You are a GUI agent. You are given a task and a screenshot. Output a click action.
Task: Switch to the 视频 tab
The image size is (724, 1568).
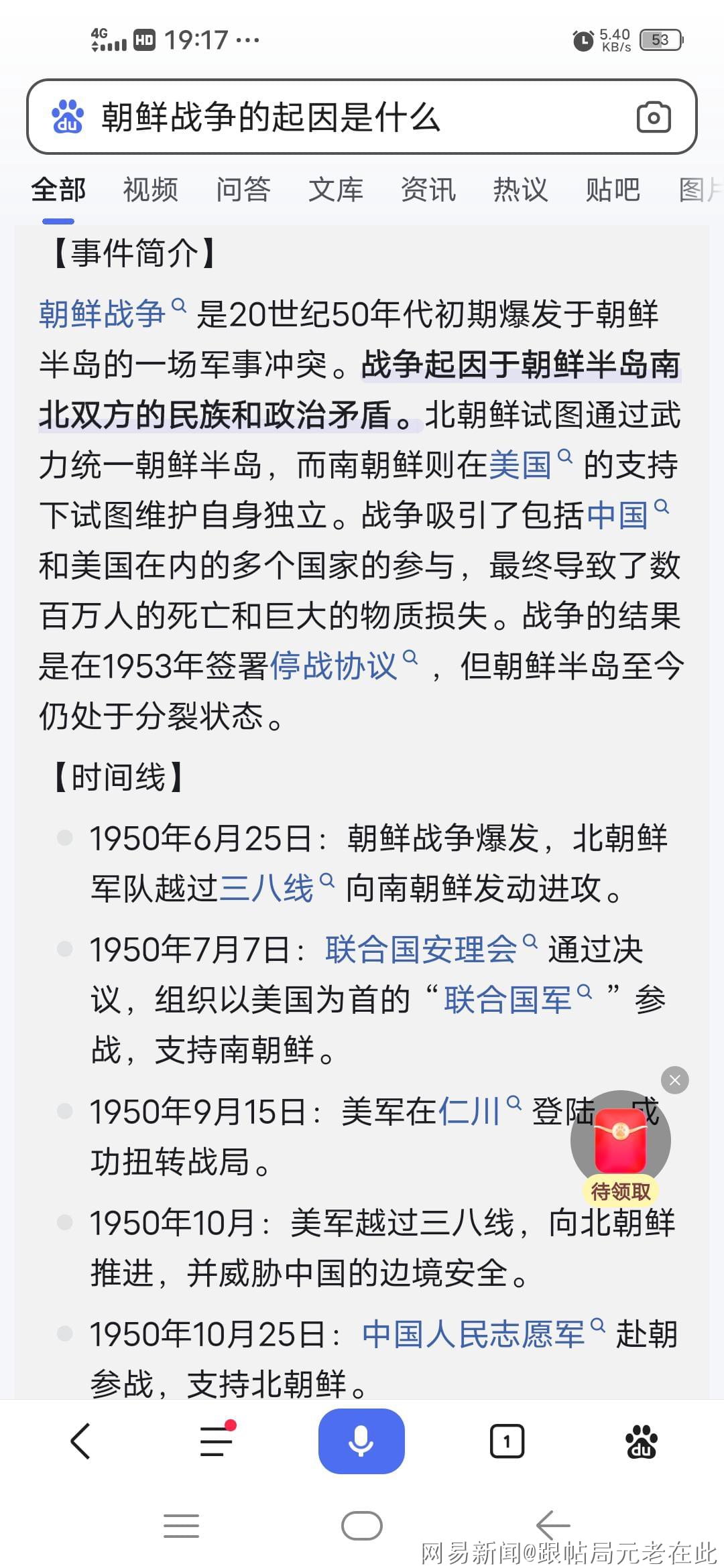click(150, 190)
